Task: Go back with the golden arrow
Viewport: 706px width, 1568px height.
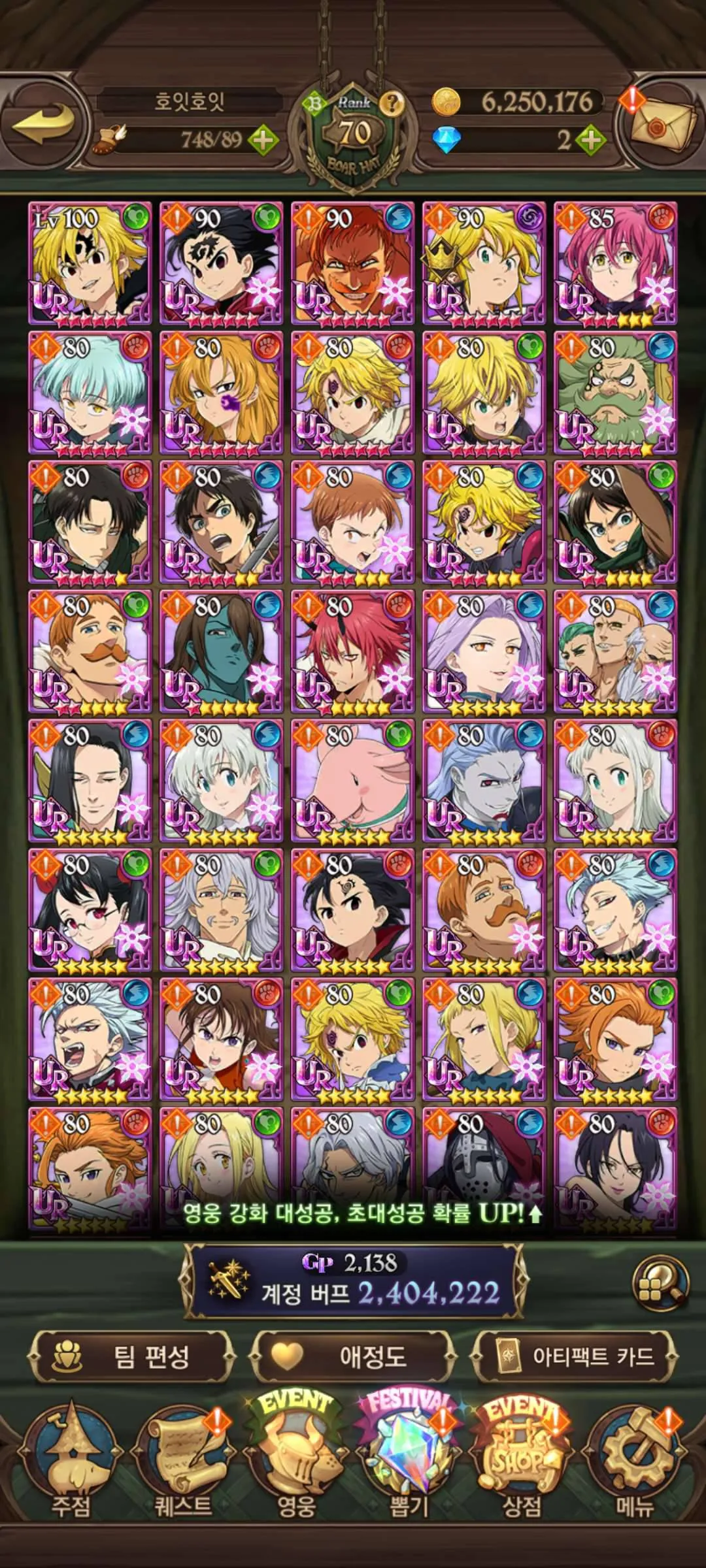Action: click(x=44, y=123)
